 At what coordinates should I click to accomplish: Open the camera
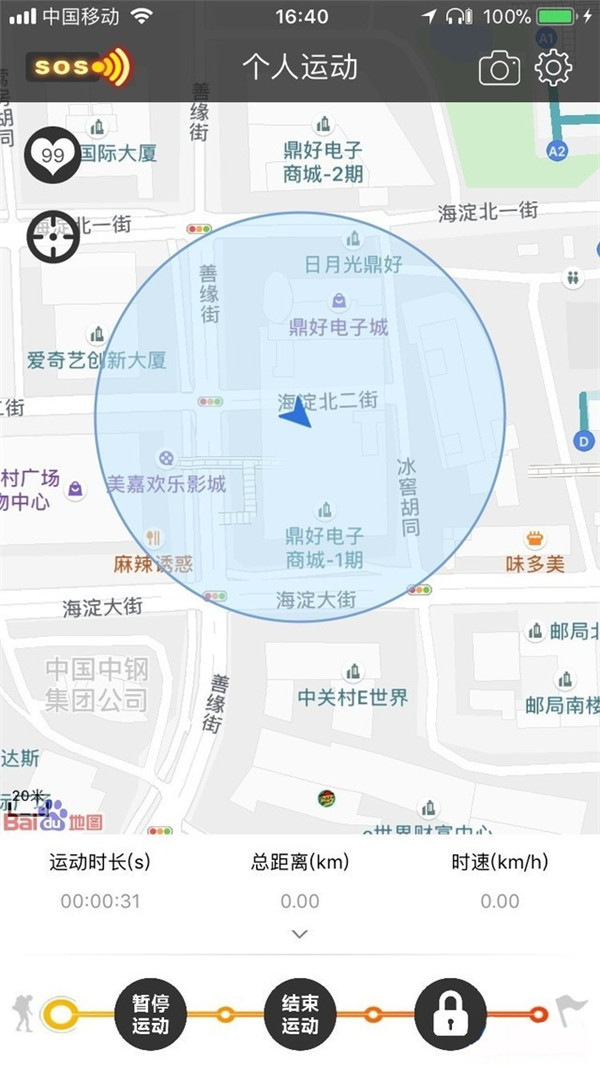tap(499, 68)
